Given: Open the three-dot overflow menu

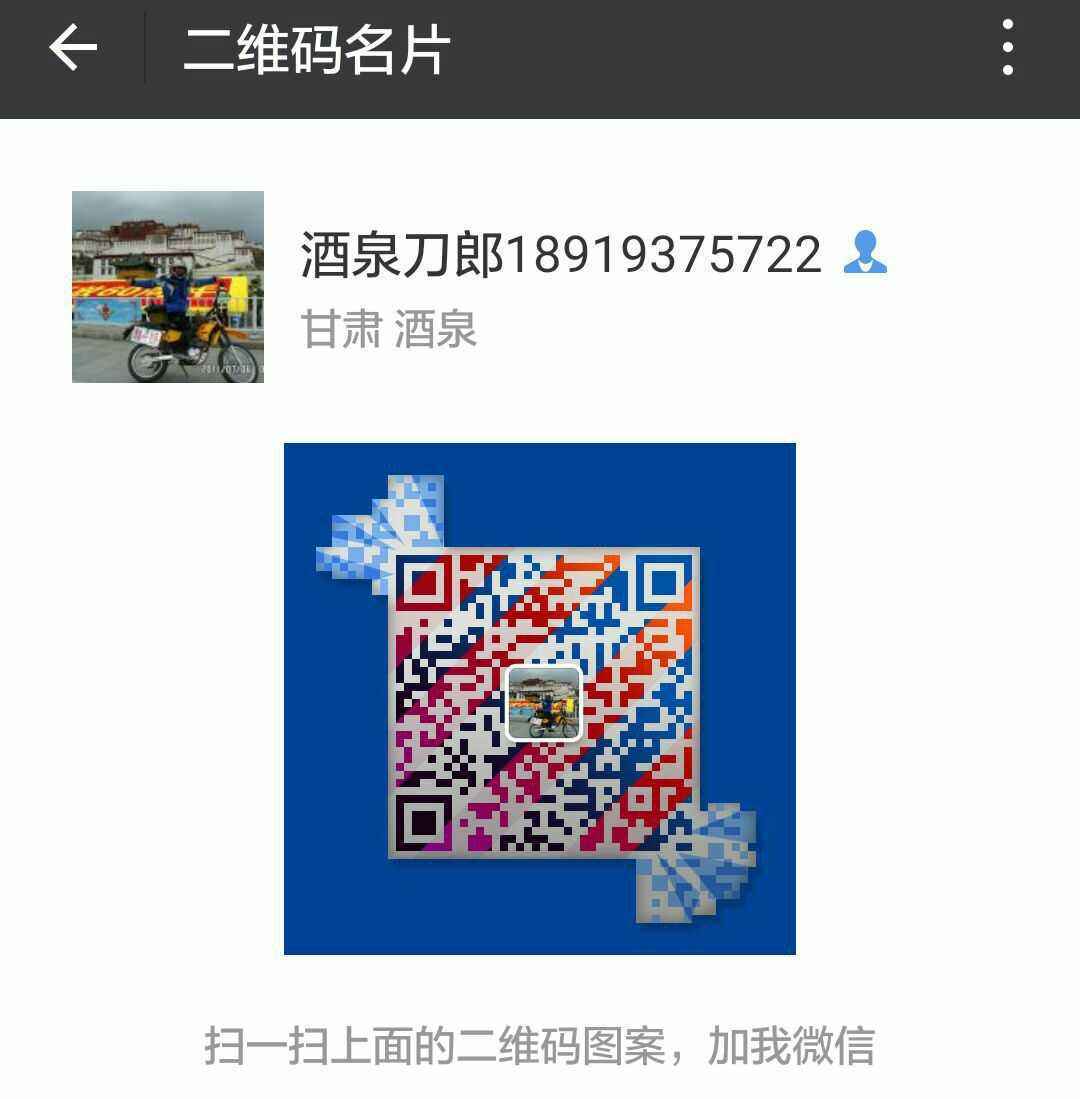Looking at the screenshot, I should pyautogui.click(x=1007, y=48).
